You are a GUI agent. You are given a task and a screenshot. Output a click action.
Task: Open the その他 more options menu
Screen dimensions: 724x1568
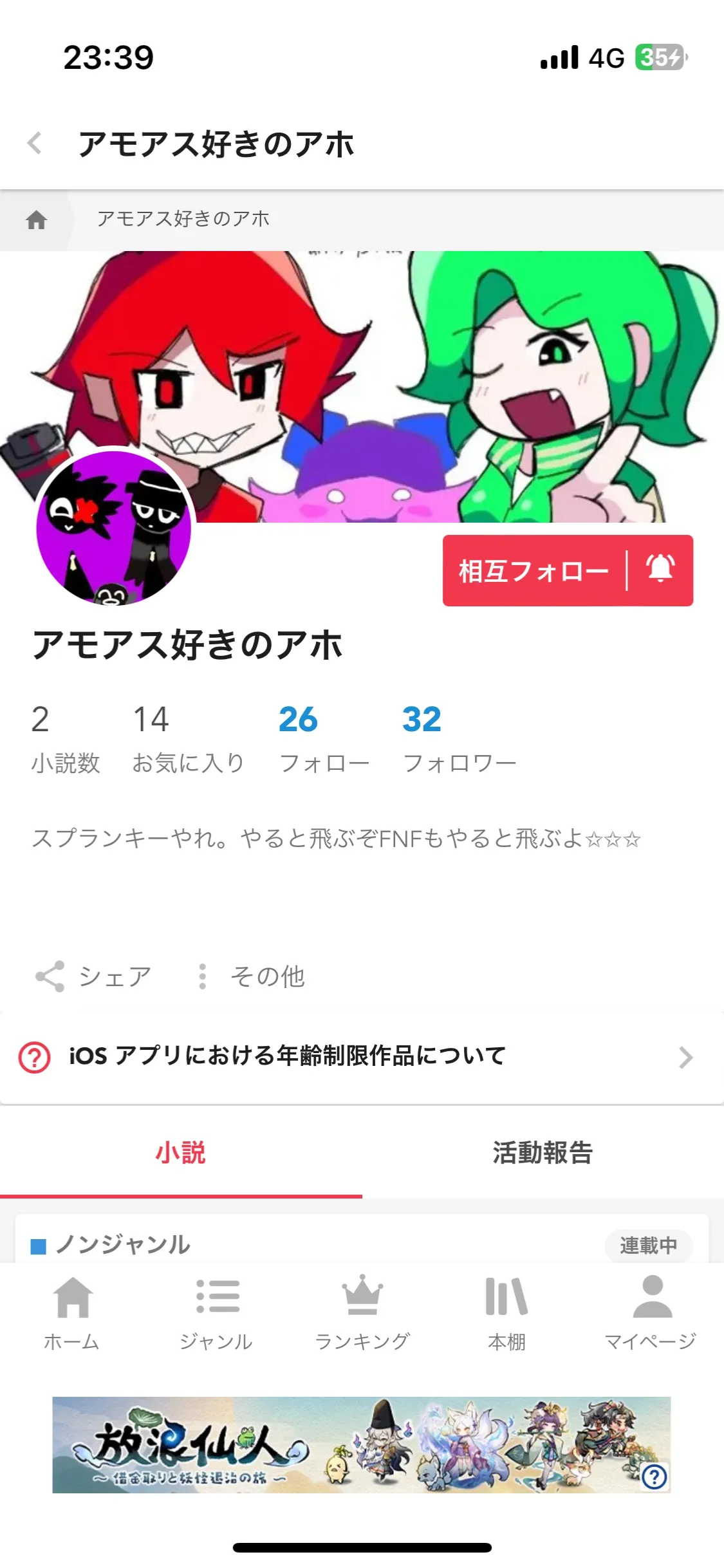point(252,976)
